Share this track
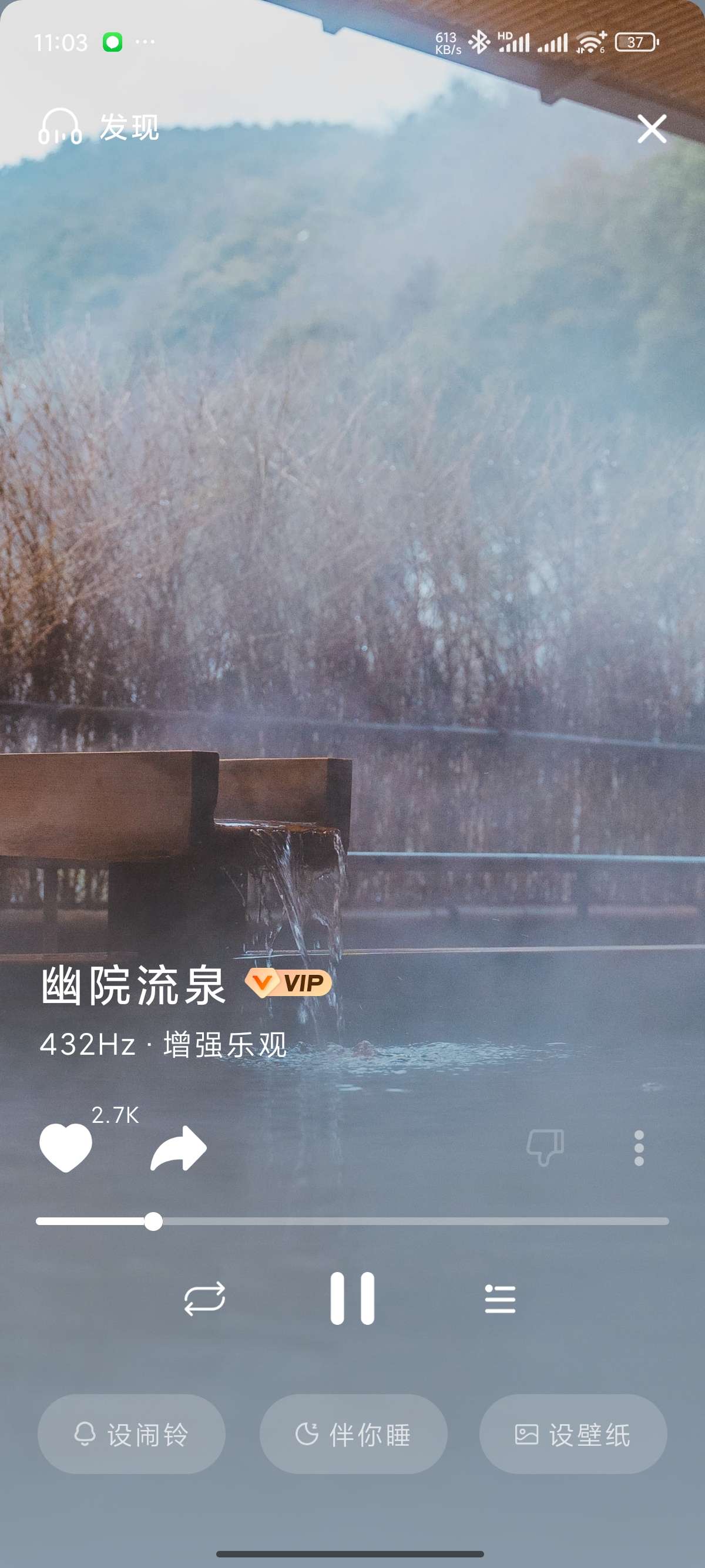705x1568 pixels. 179,1149
